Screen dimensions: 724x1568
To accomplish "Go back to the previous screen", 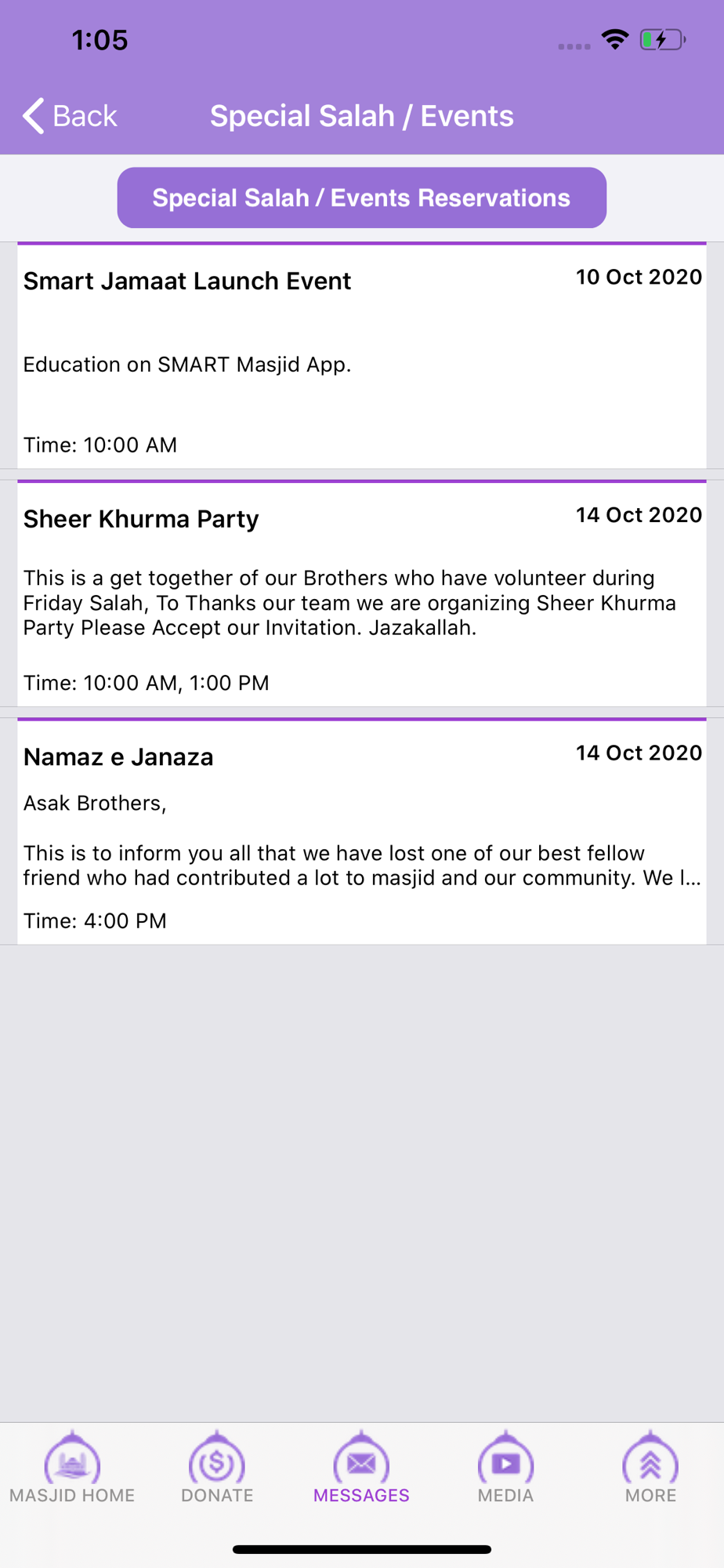I will [70, 116].
